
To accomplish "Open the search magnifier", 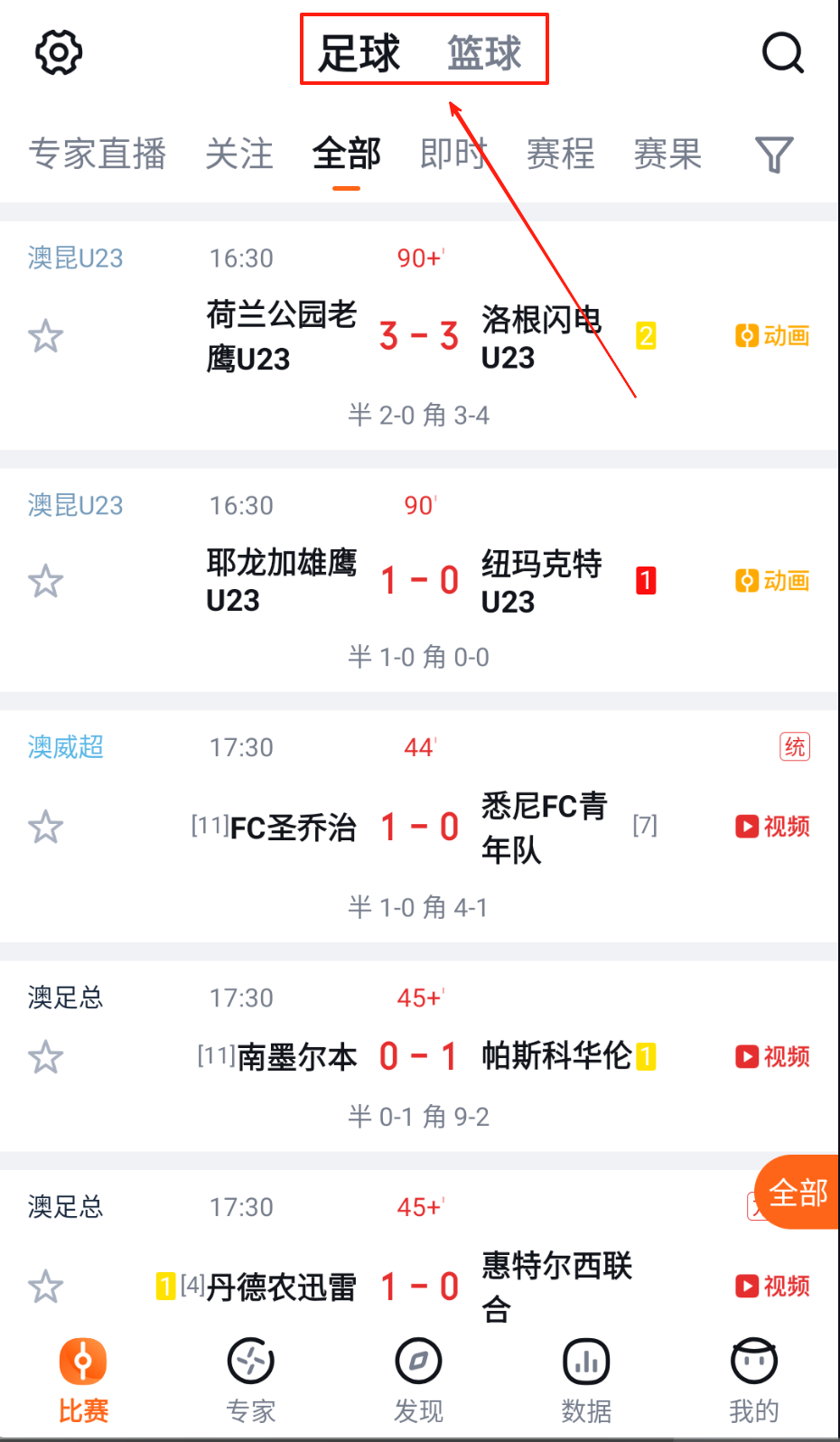I will click(x=782, y=52).
